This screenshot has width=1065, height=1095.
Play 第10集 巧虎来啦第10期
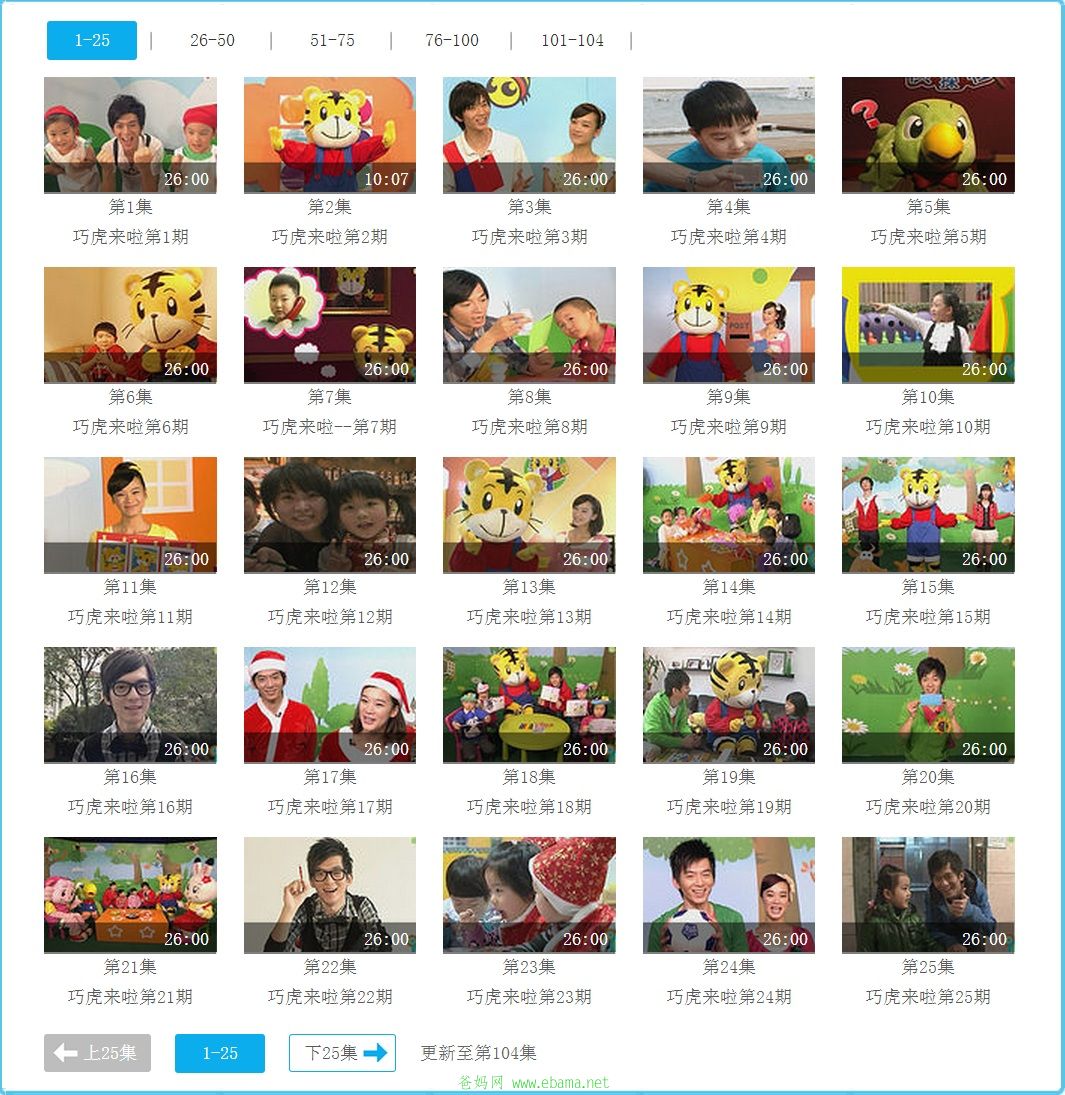[928, 325]
